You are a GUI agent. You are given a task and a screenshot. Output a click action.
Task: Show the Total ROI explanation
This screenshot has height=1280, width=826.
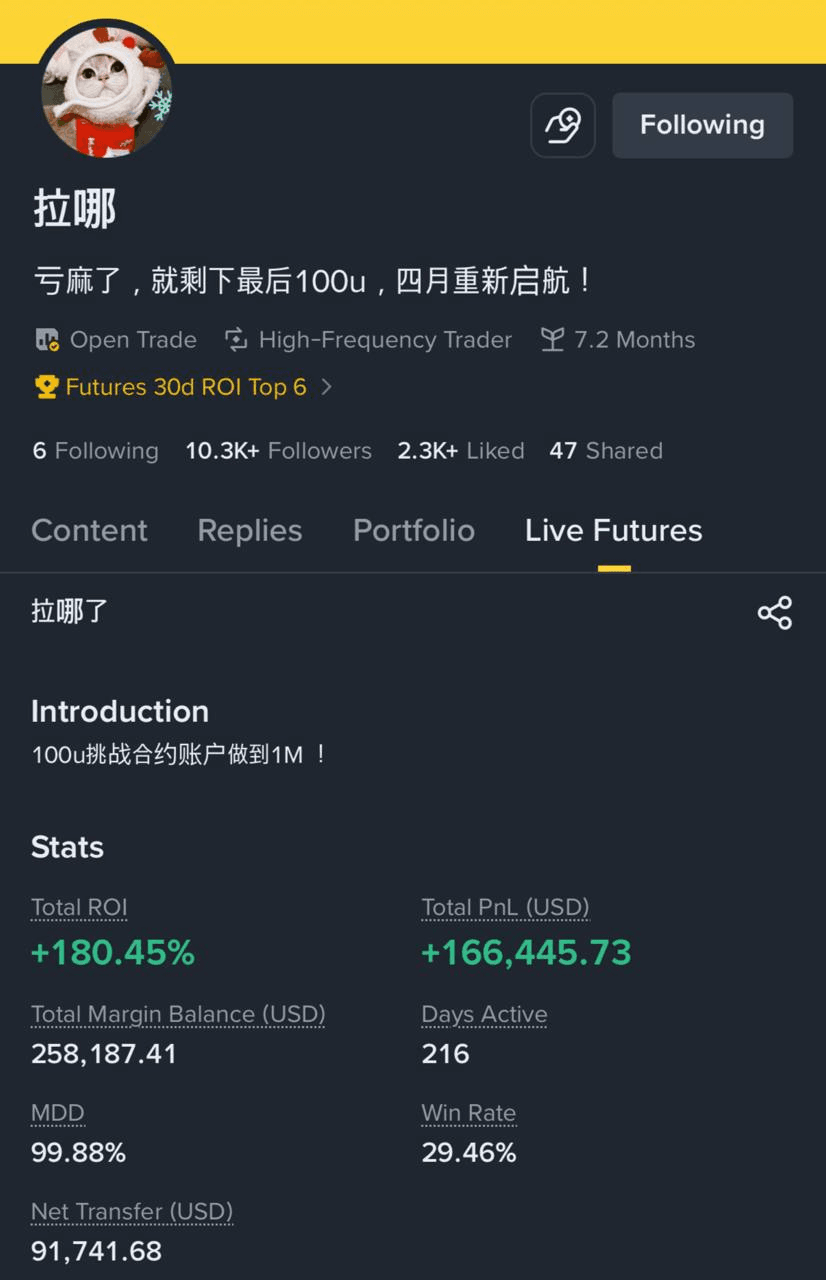pyautogui.click(x=79, y=908)
